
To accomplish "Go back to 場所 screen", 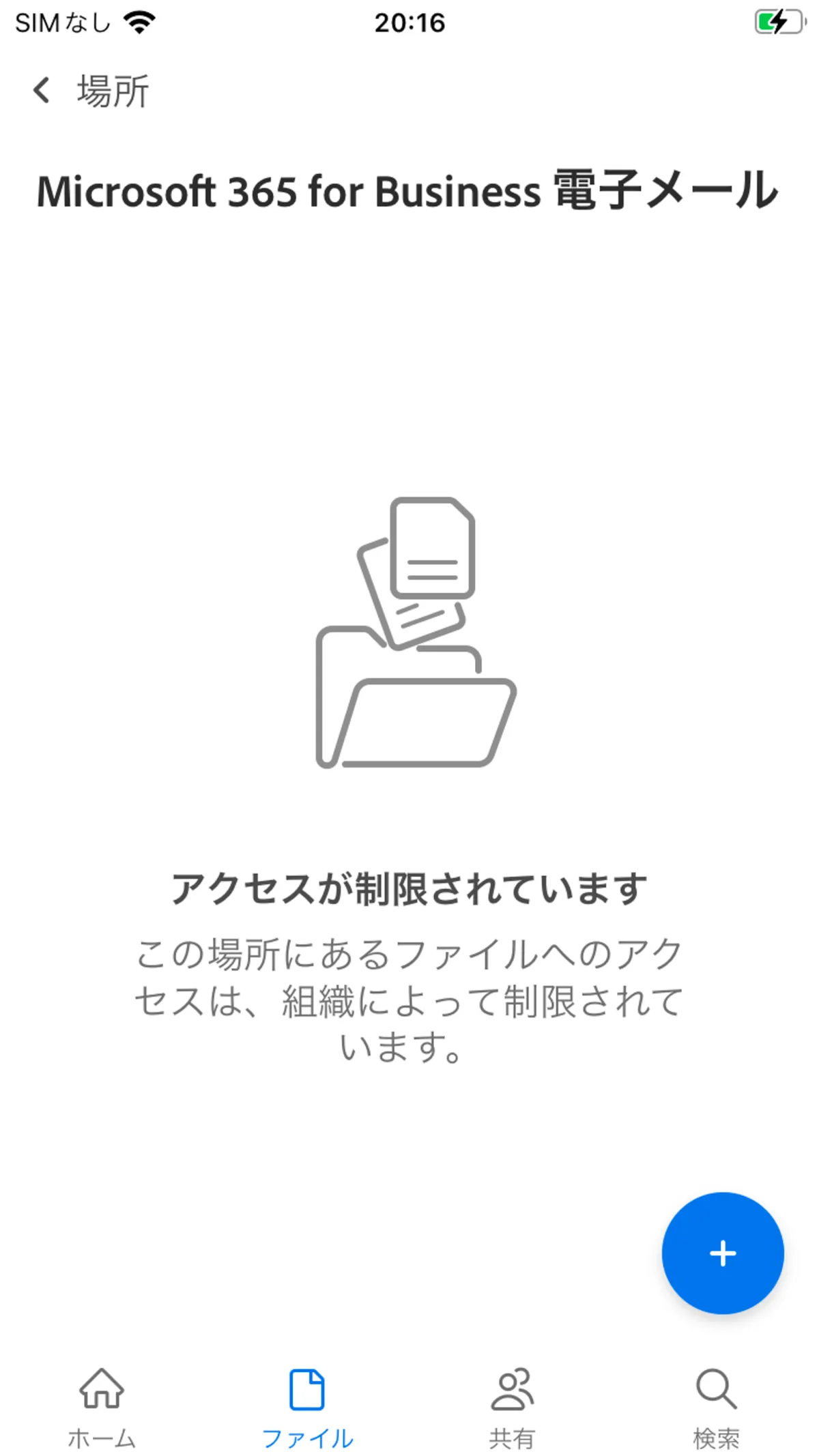I will [89, 91].
